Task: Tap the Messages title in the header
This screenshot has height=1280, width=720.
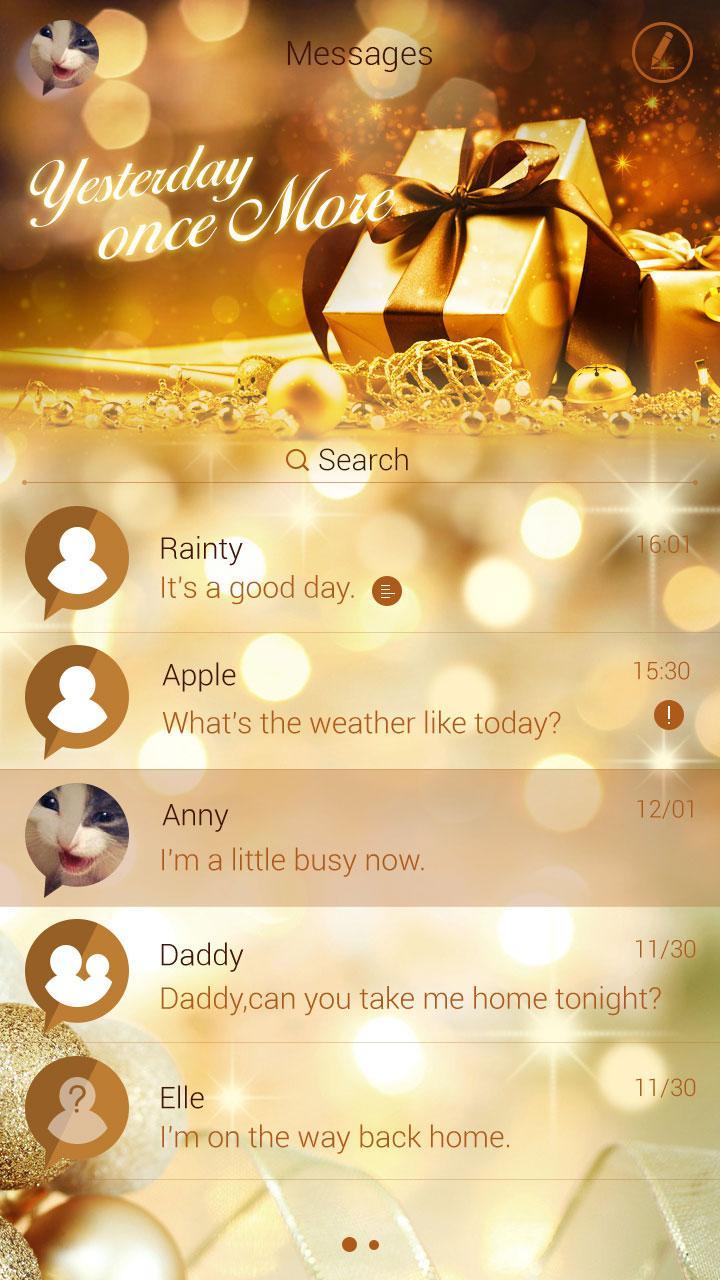Action: 360,53
